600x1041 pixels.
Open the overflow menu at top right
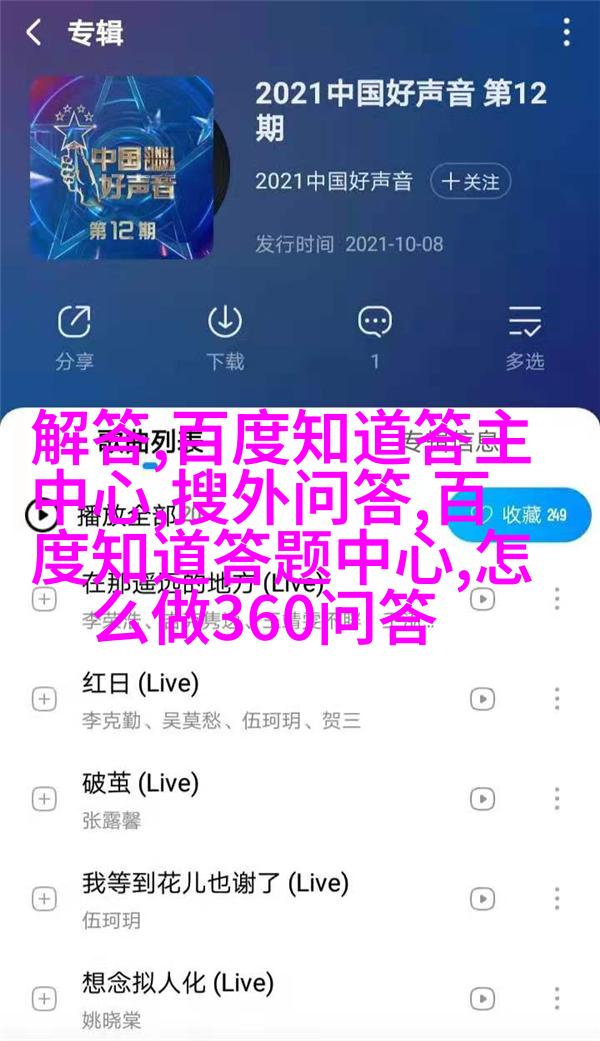567,33
